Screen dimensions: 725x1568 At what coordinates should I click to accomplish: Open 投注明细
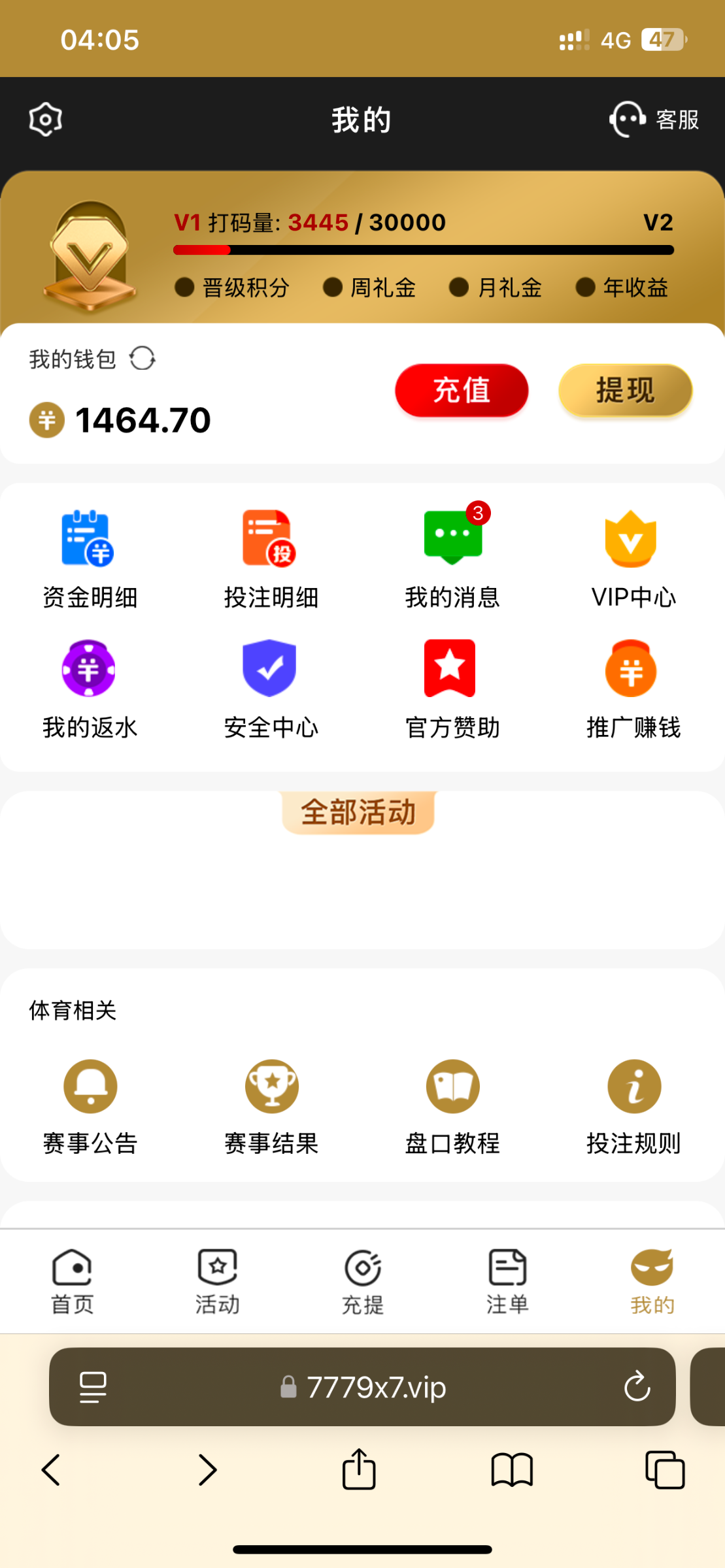tap(271, 559)
